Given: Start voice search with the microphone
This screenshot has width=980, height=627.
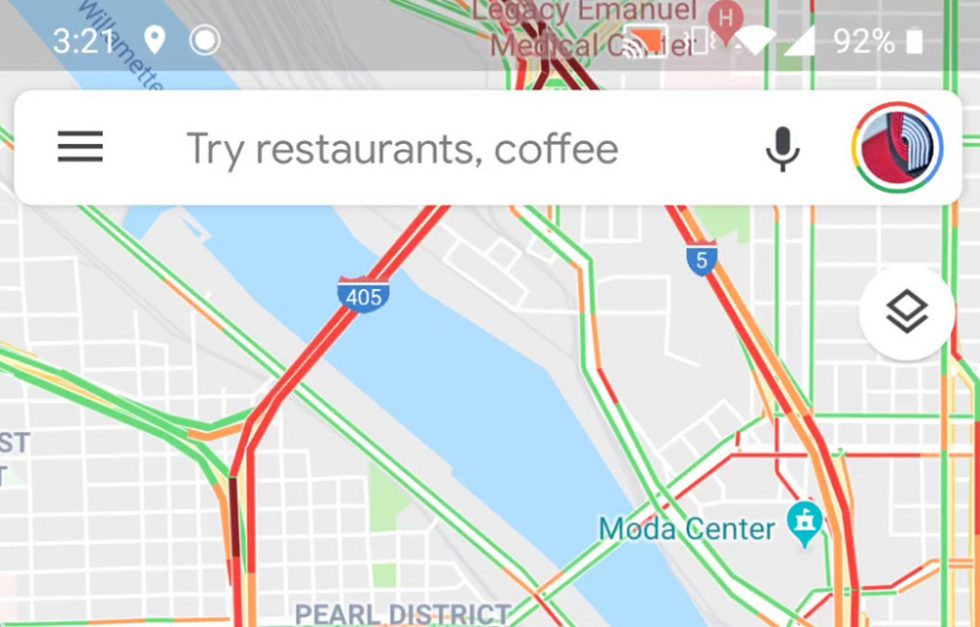Looking at the screenshot, I should click(x=783, y=149).
